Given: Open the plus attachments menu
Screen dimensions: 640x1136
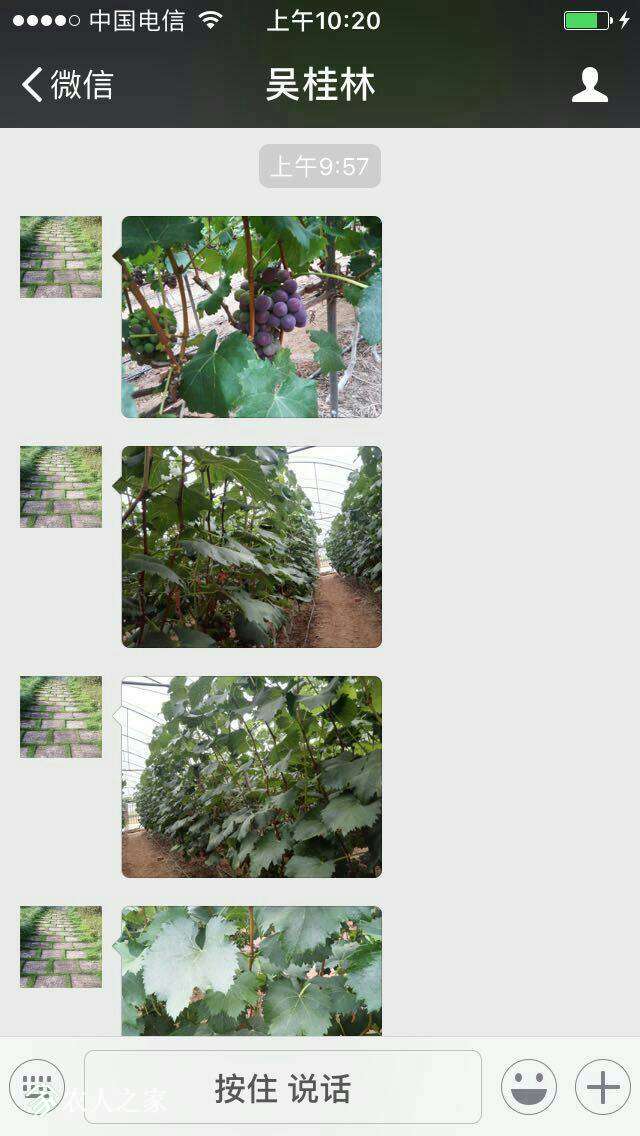Looking at the screenshot, I should pyautogui.click(x=602, y=1087).
